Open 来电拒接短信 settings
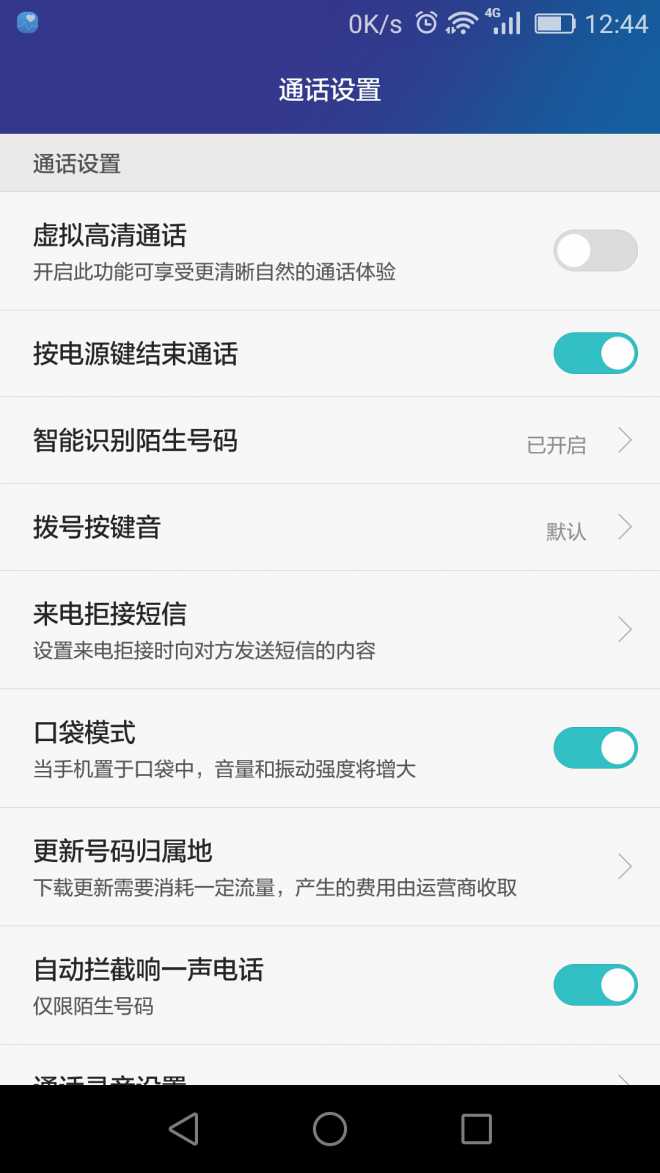Image resolution: width=660 pixels, height=1173 pixels. 330,630
